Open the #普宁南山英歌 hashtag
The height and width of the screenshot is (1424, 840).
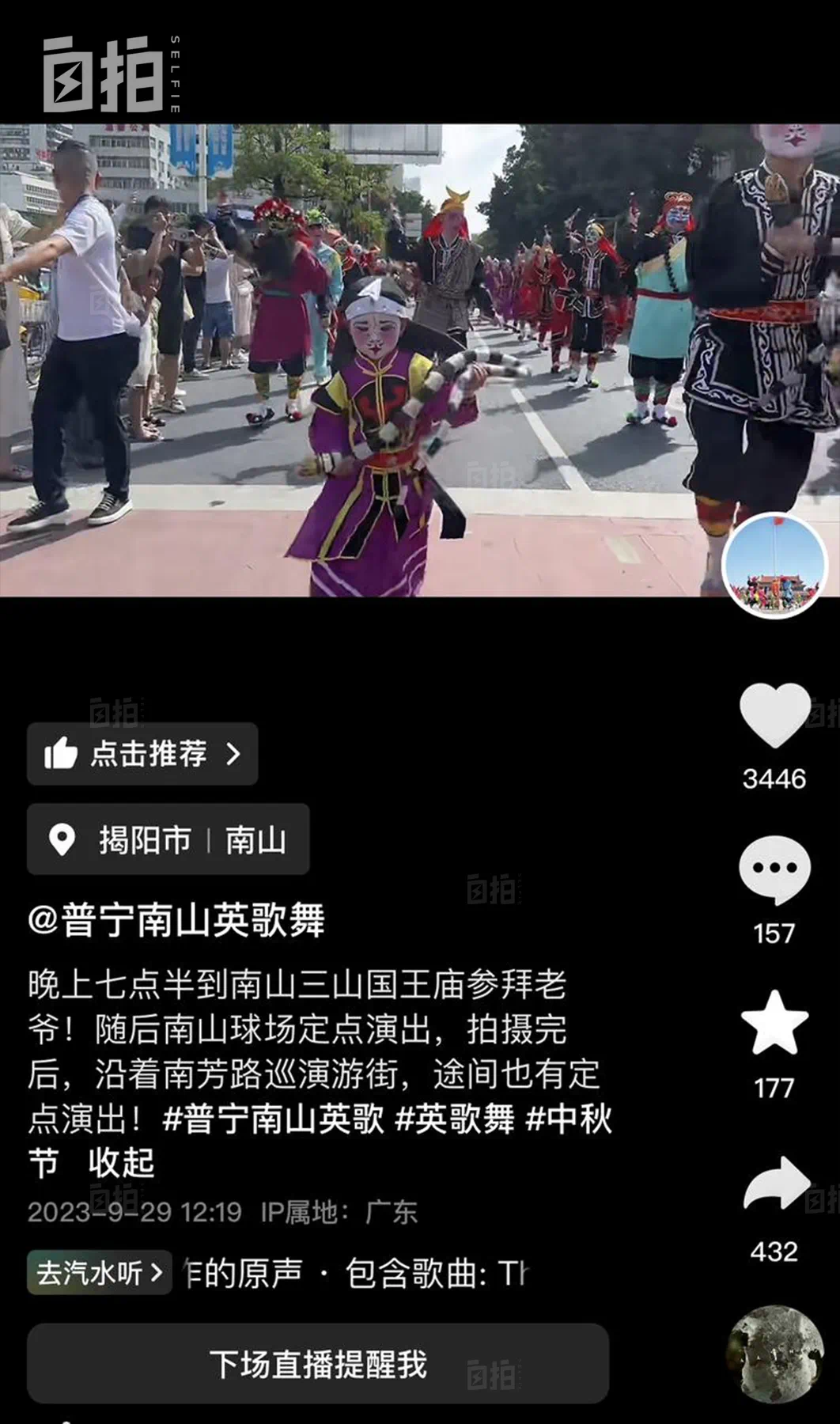tap(273, 1119)
